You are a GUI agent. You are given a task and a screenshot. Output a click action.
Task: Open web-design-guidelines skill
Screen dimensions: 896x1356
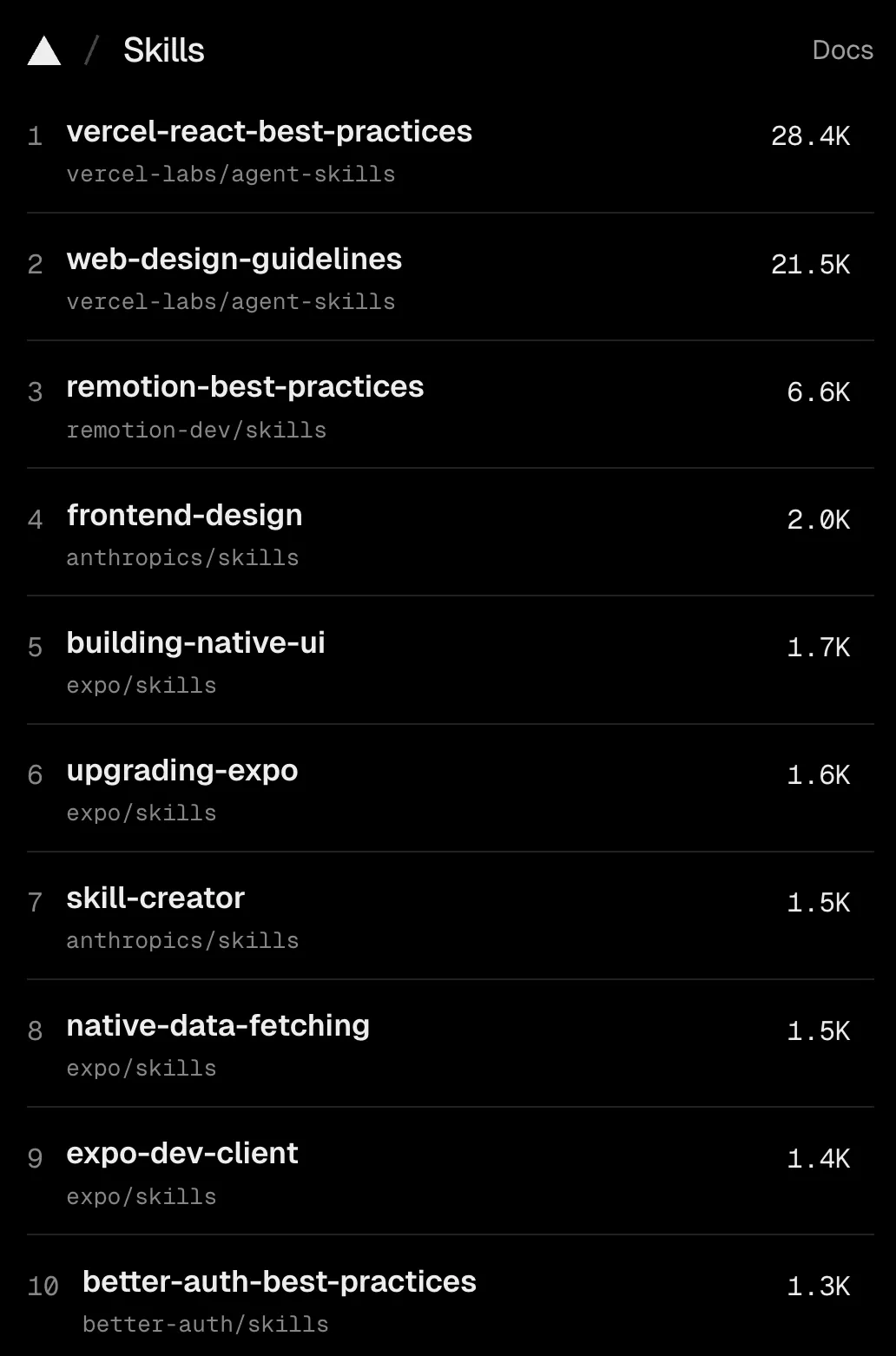coord(234,260)
